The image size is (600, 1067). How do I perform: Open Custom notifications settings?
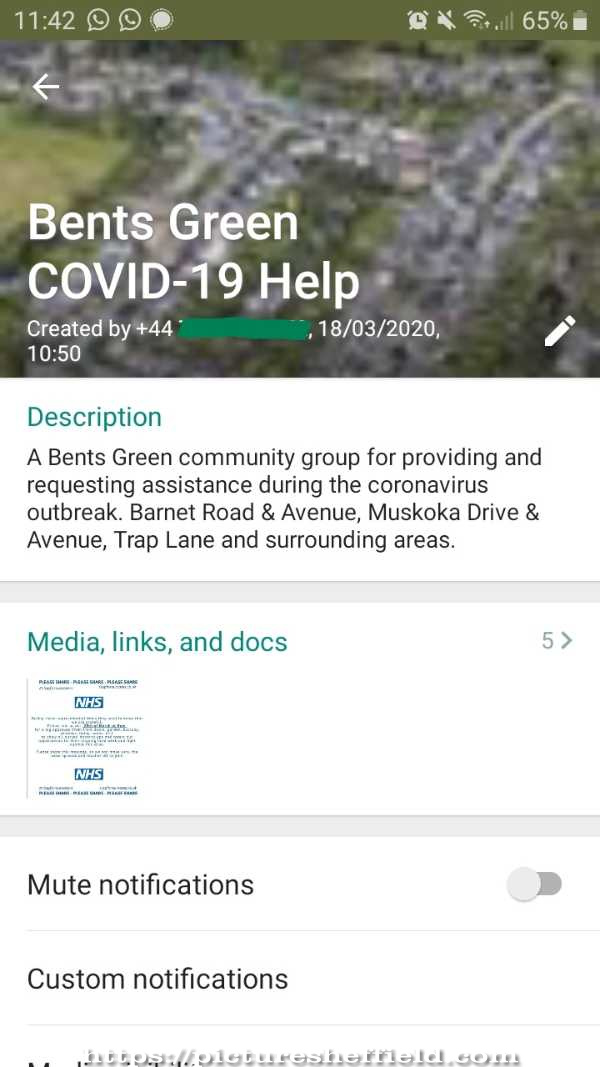(x=157, y=978)
